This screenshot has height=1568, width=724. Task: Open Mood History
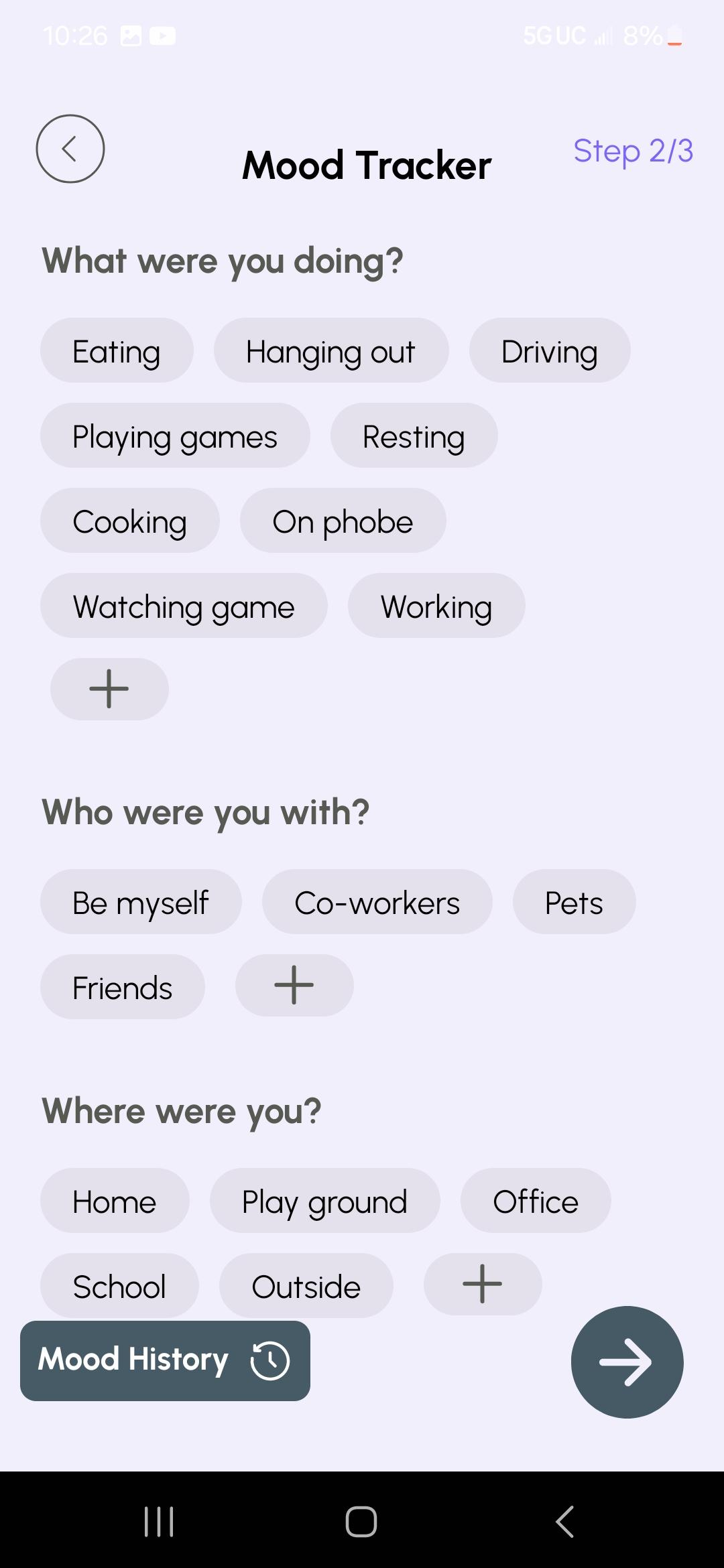(165, 1361)
